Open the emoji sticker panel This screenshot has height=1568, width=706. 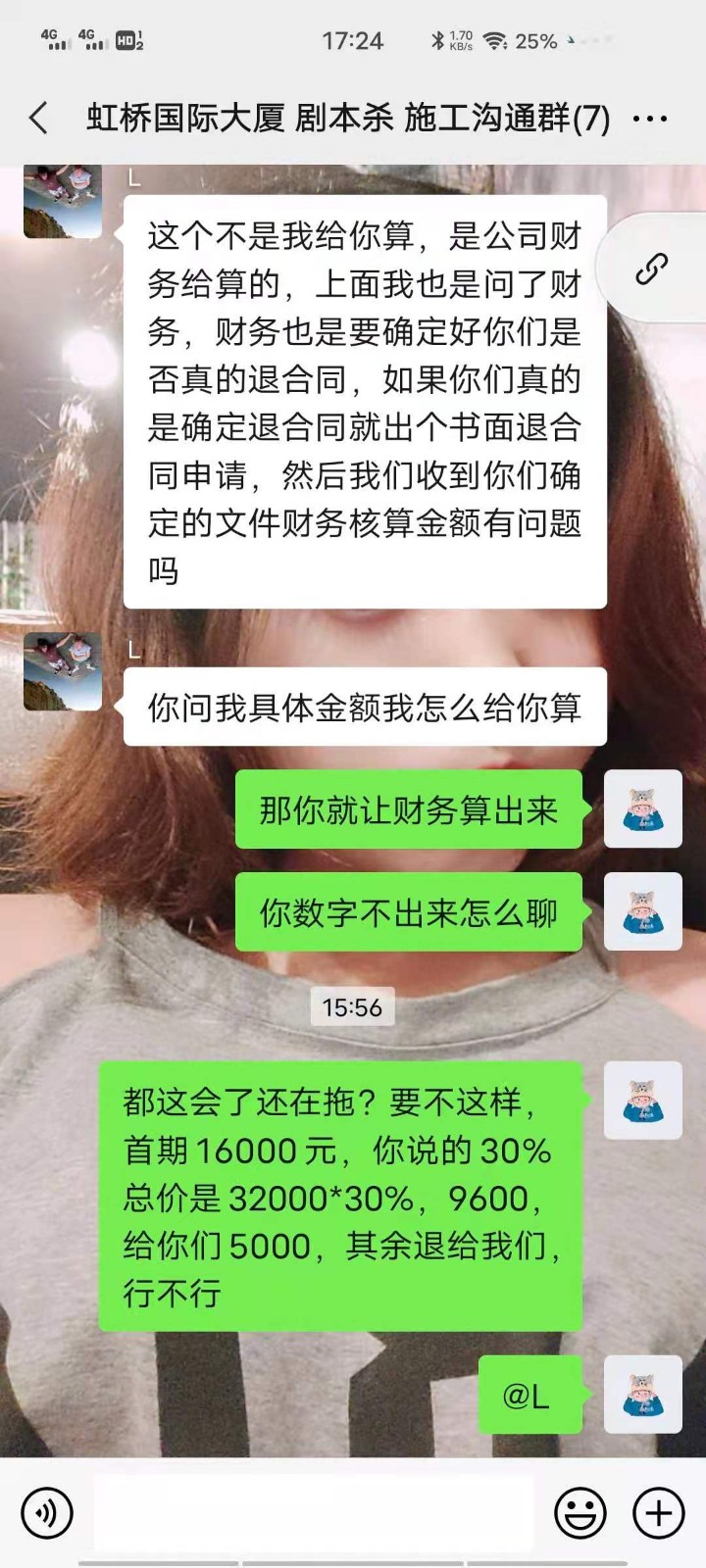580,1512
